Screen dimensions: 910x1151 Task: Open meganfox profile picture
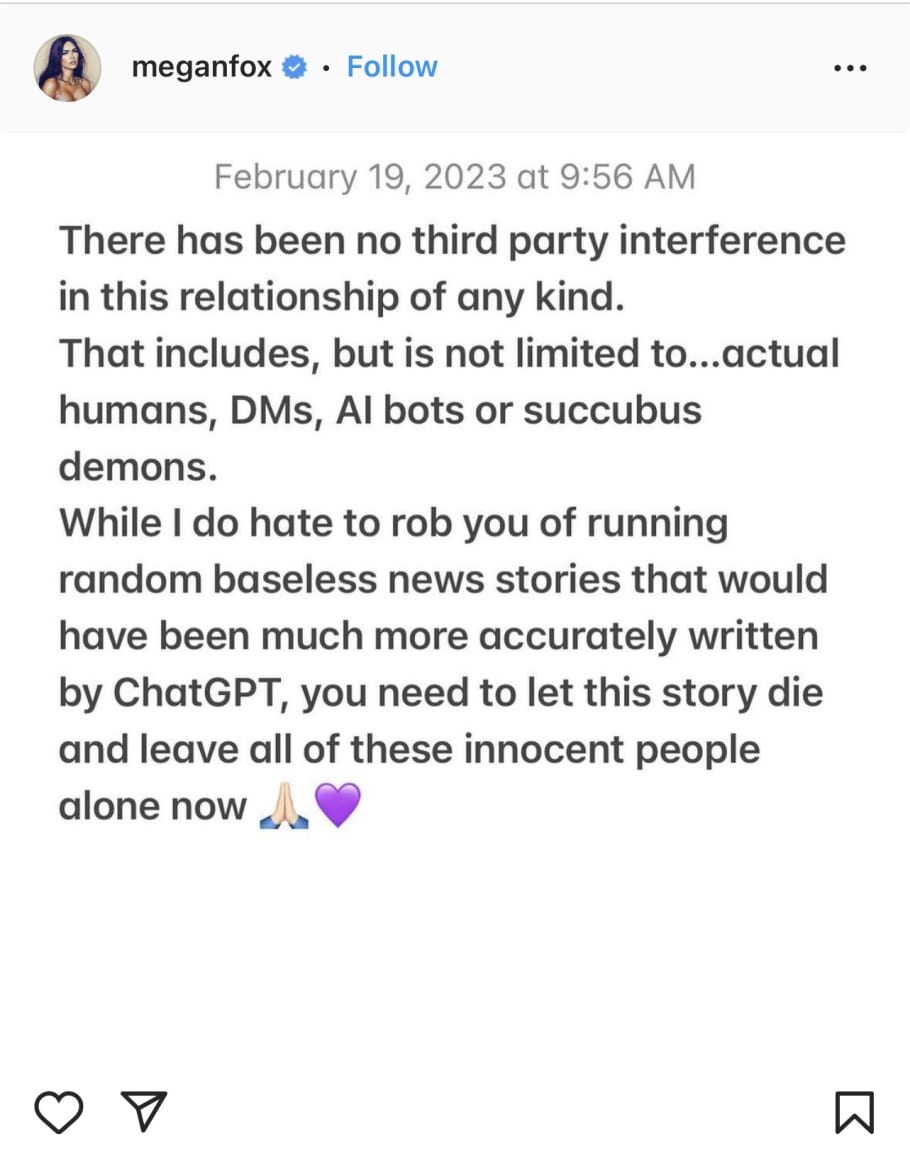click(68, 67)
